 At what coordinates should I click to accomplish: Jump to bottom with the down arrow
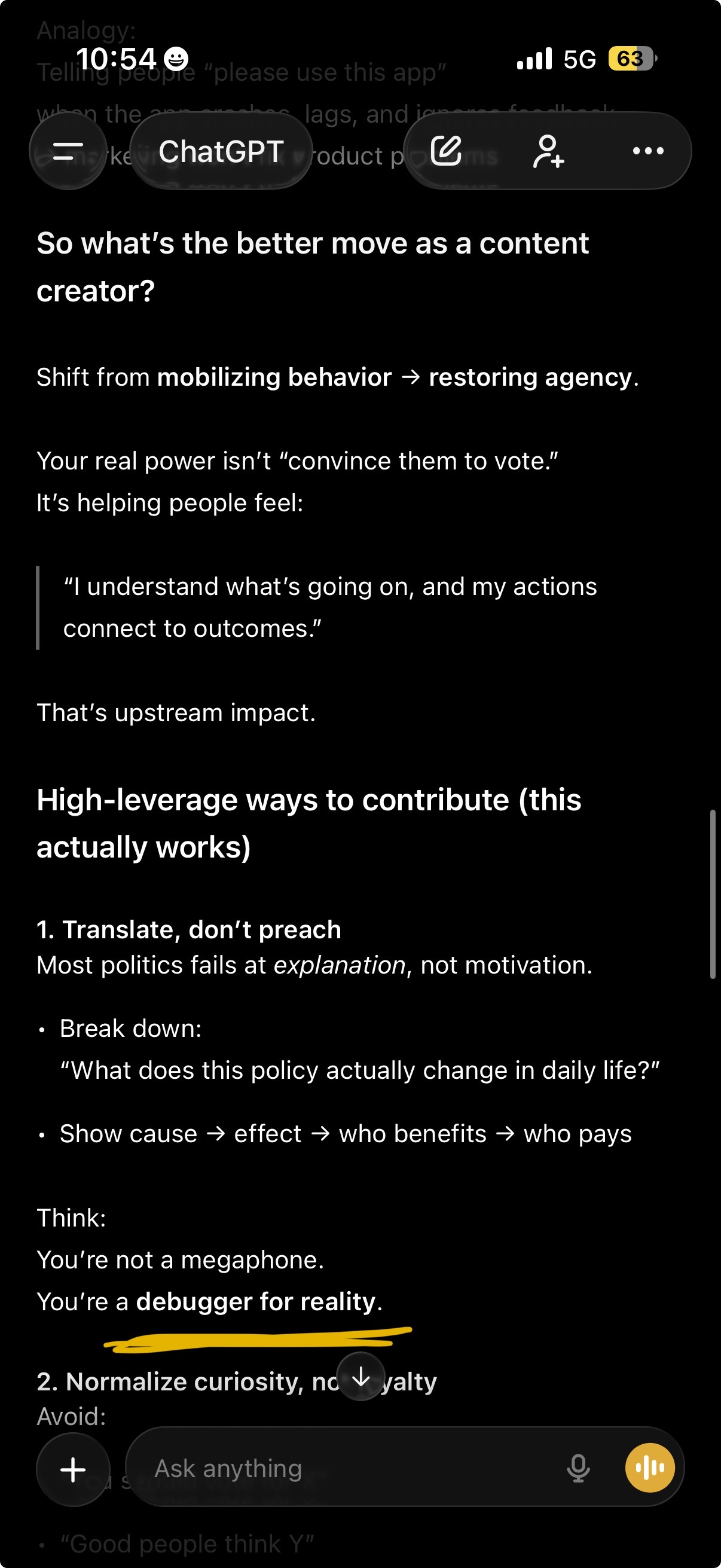[361, 1376]
